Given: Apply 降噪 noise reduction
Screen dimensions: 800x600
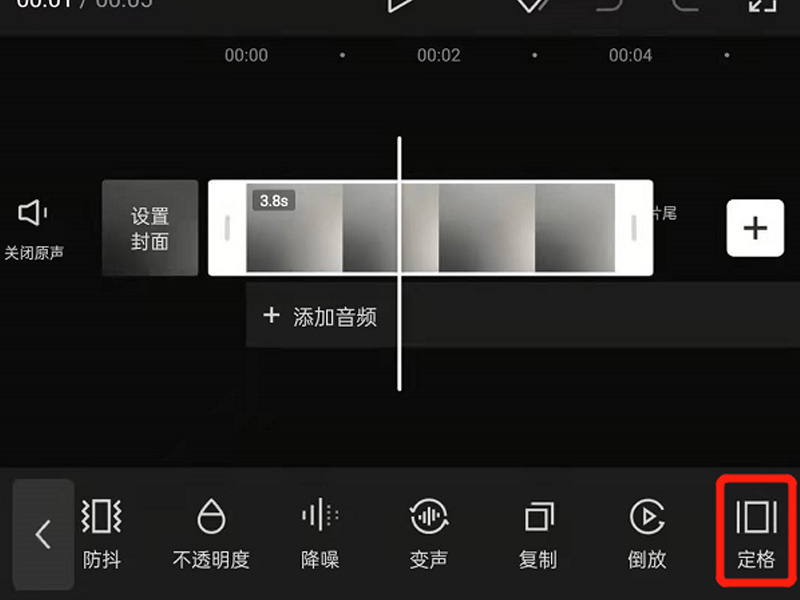Looking at the screenshot, I should pos(320,534).
